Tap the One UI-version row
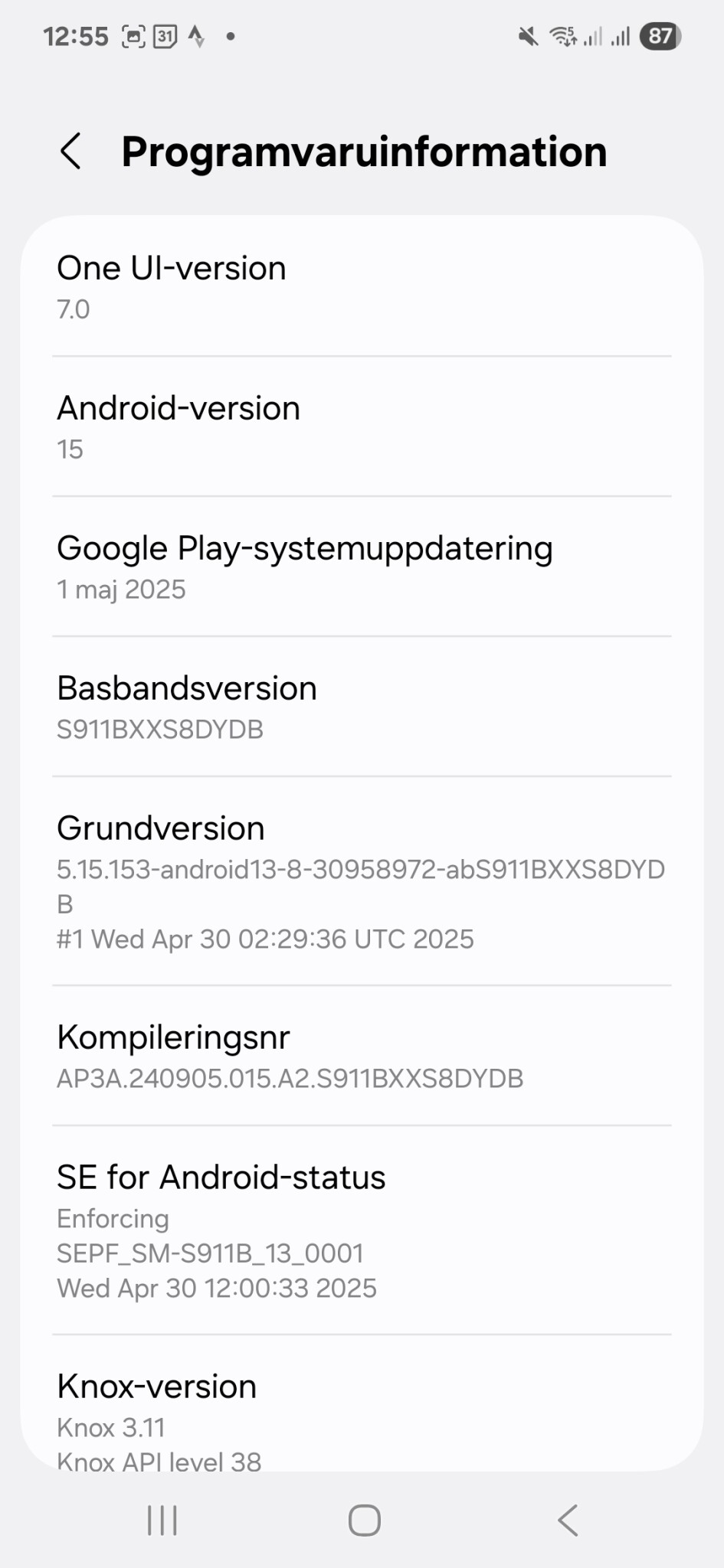The image size is (724, 1568). pos(362,286)
